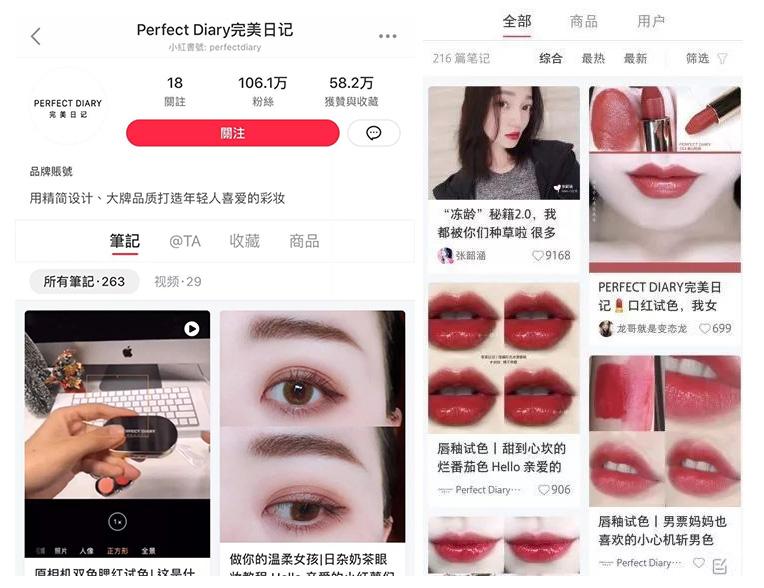Select the 视频·29 filter chip

(177, 282)
